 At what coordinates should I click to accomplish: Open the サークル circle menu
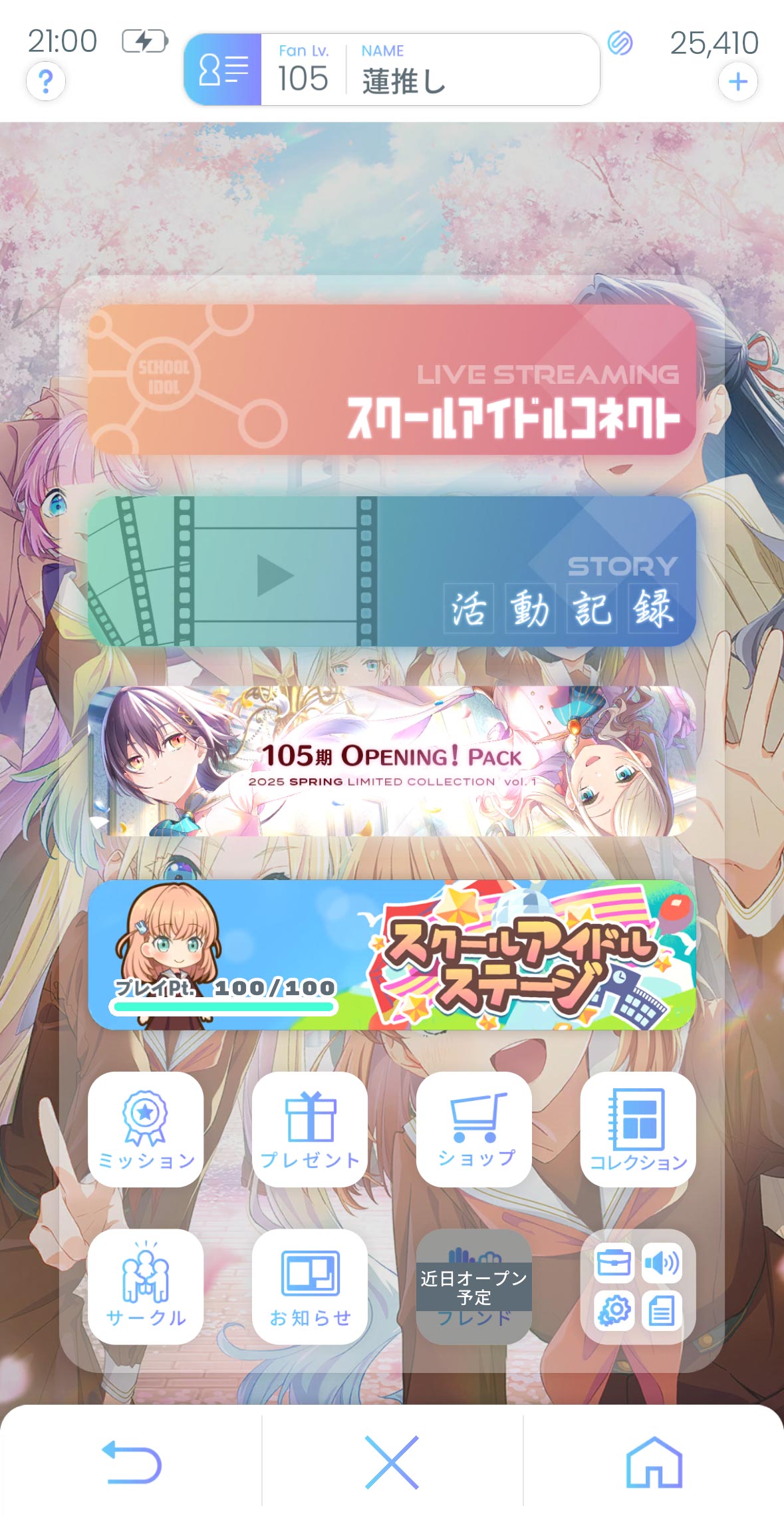tap(146, 1287)
